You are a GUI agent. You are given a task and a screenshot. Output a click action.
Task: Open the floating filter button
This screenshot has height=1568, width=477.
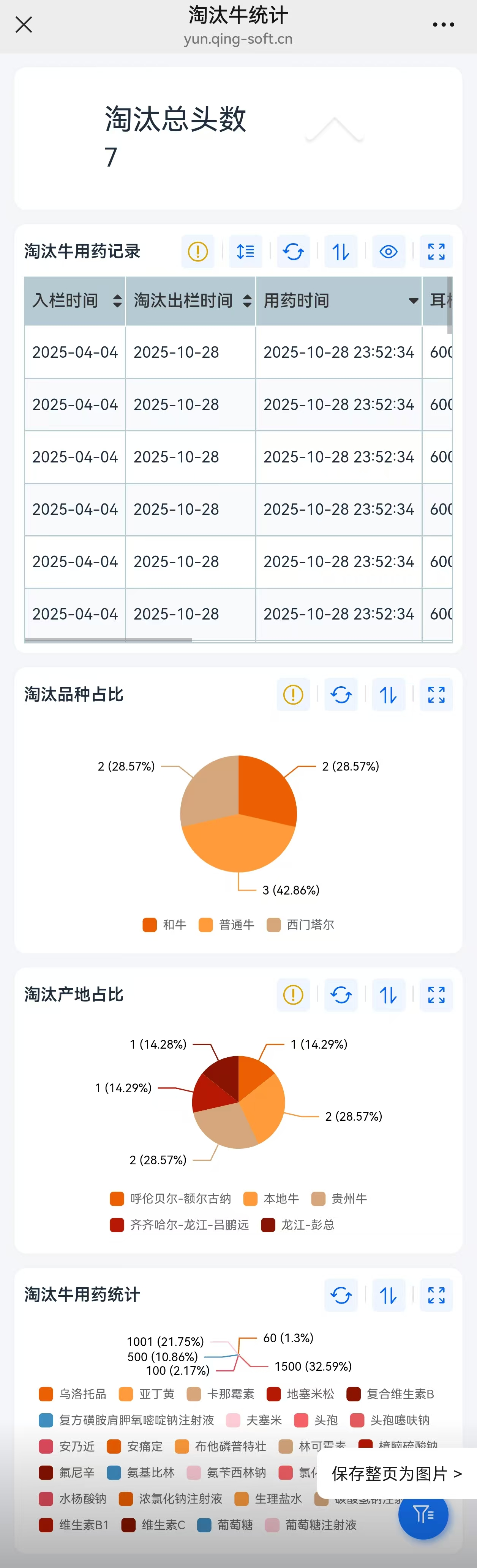tap(423, 1513)
